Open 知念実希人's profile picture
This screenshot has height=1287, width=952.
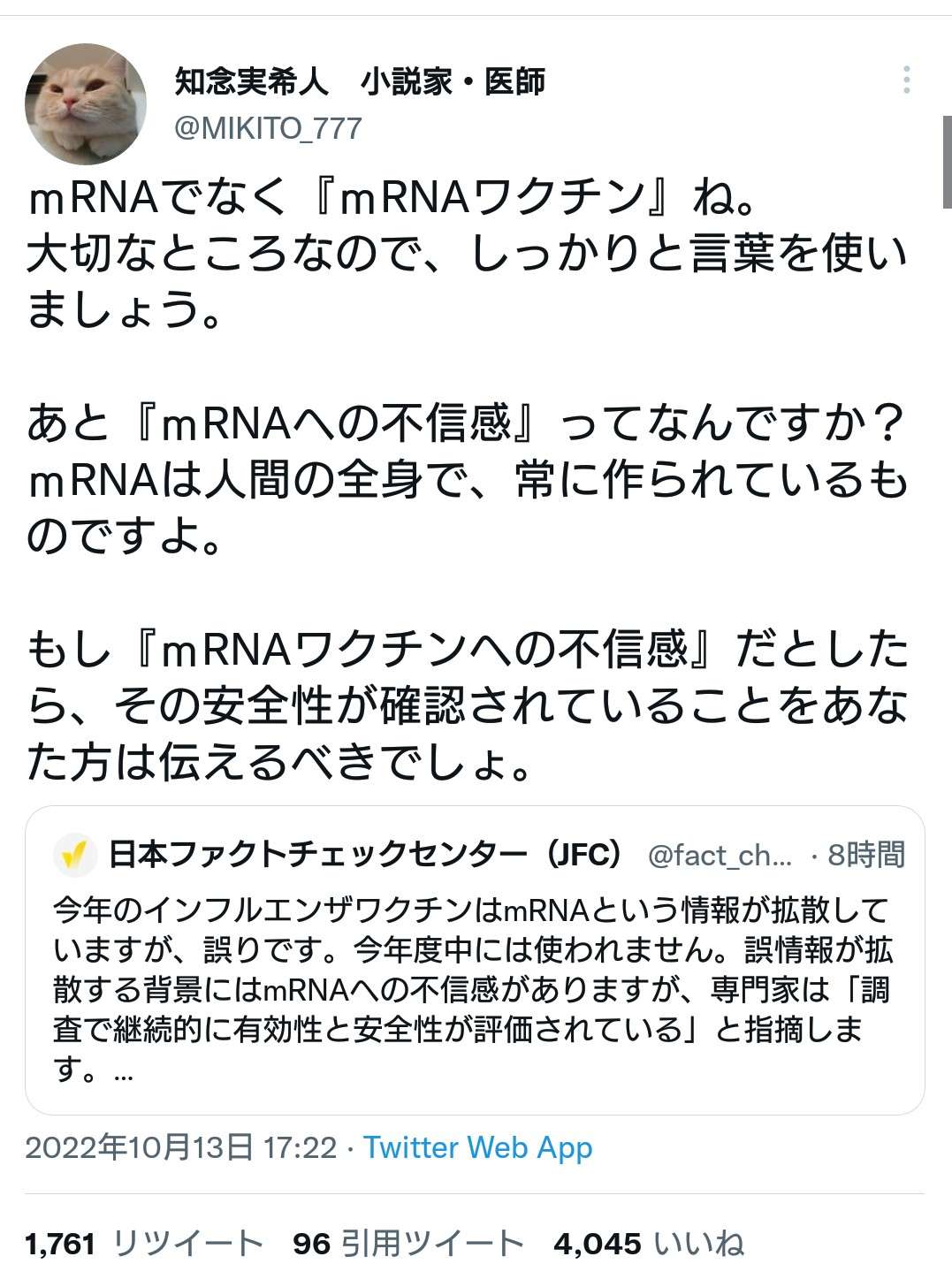click(x=86, y=104)
